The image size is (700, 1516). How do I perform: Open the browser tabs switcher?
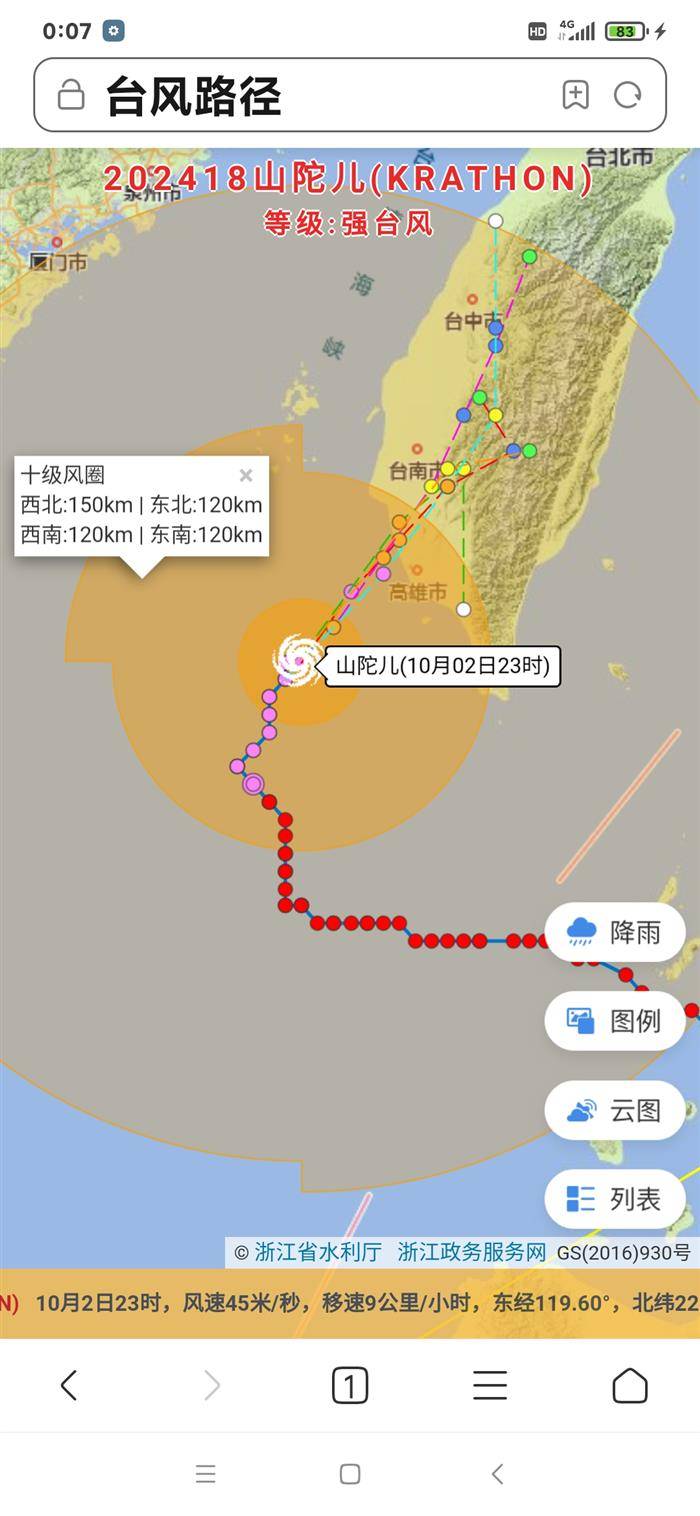[350, 1385]
